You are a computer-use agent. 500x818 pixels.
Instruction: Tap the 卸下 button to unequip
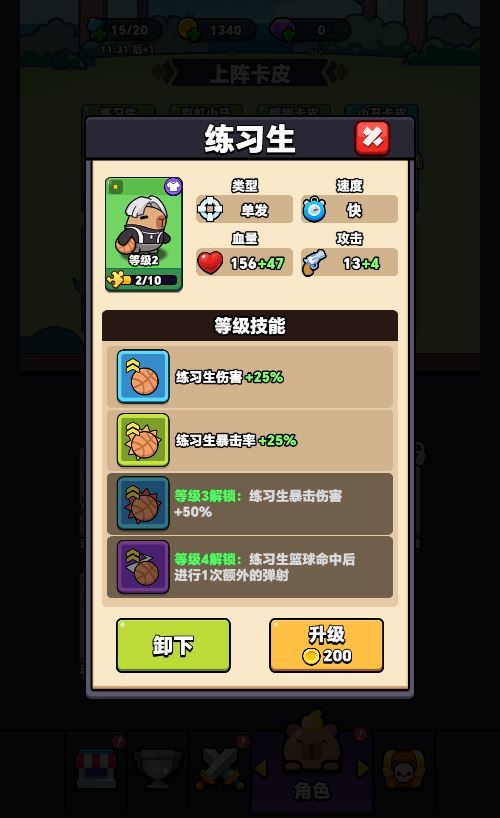pyautogui.click(x=173, y=645)
